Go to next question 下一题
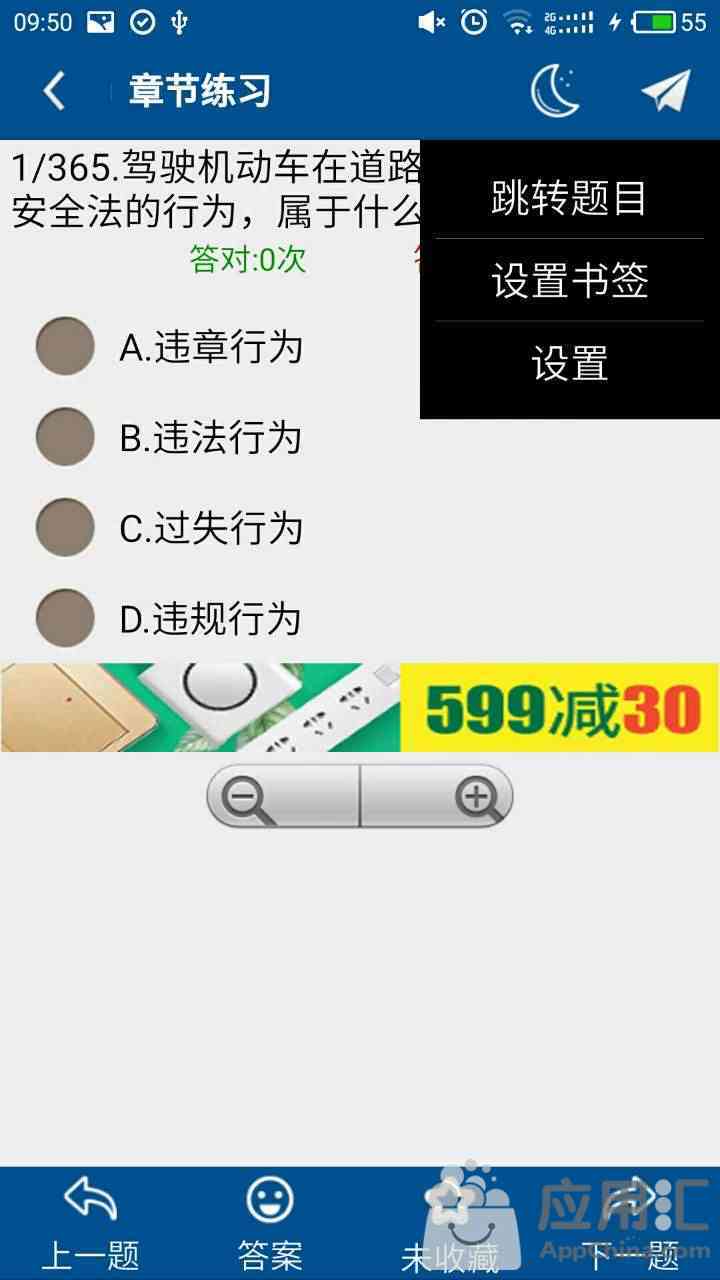Image resolution: width=720 pixels, height=1280 pixels. (x=630, y=1223)
